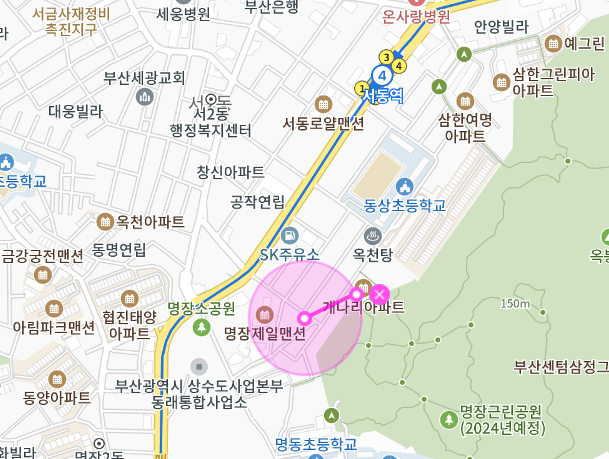Screen dimensions: 609x459
Task: Select the 옥천탕 bathhouse pin
Action: click(x=373, y=236)
